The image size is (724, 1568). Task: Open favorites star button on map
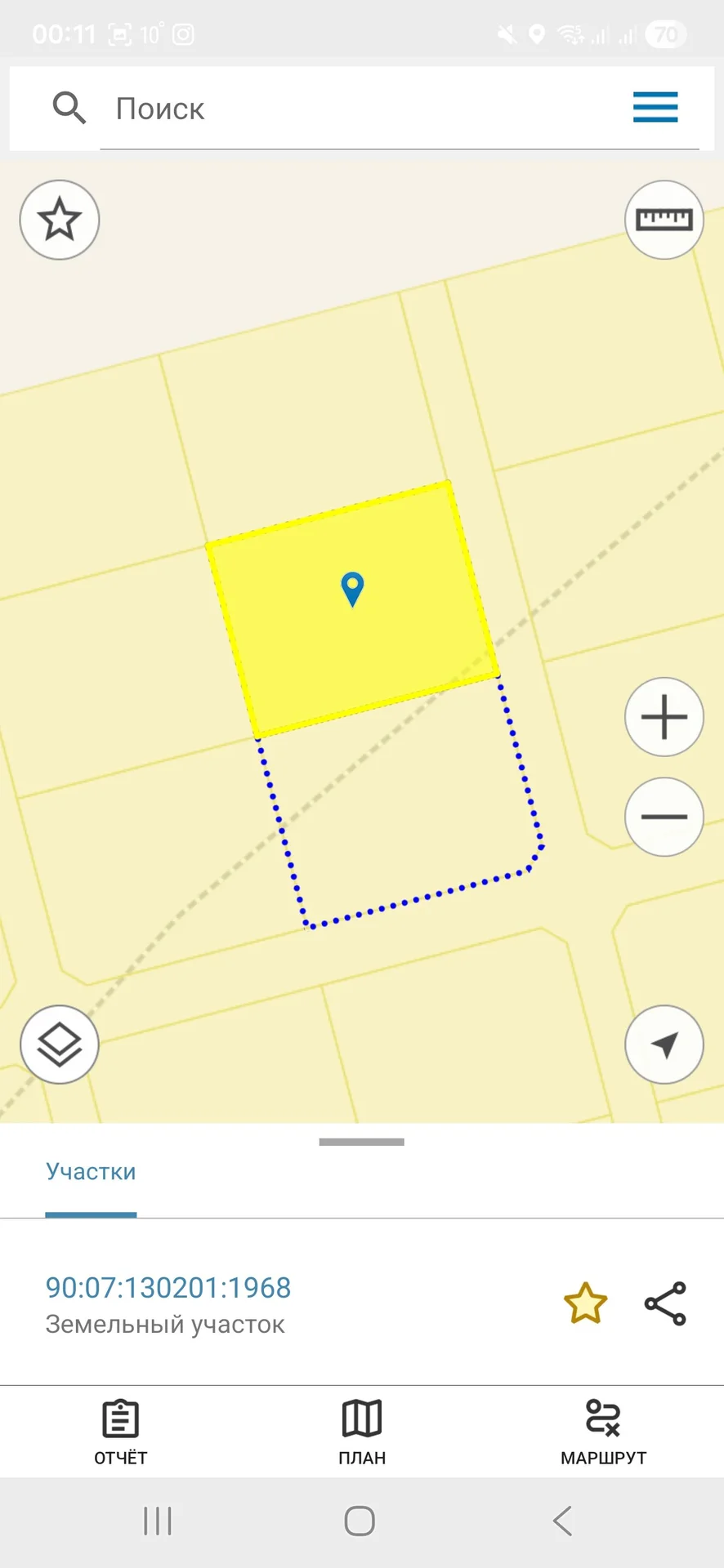tap(60, 220)
